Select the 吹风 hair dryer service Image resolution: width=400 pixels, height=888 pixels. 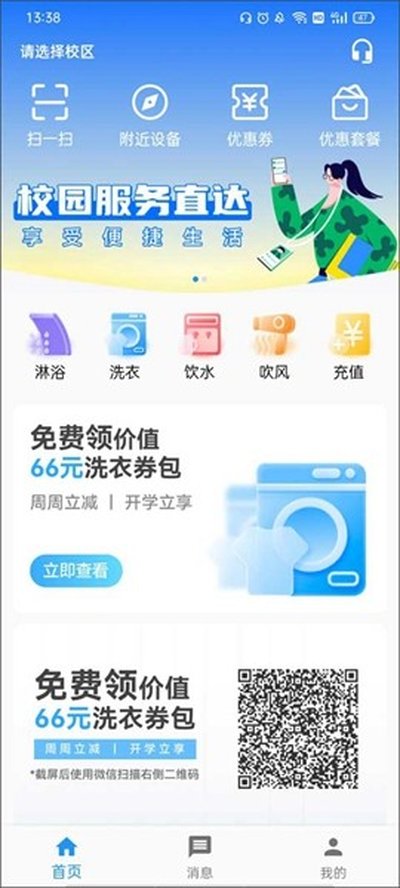point(274,346)
